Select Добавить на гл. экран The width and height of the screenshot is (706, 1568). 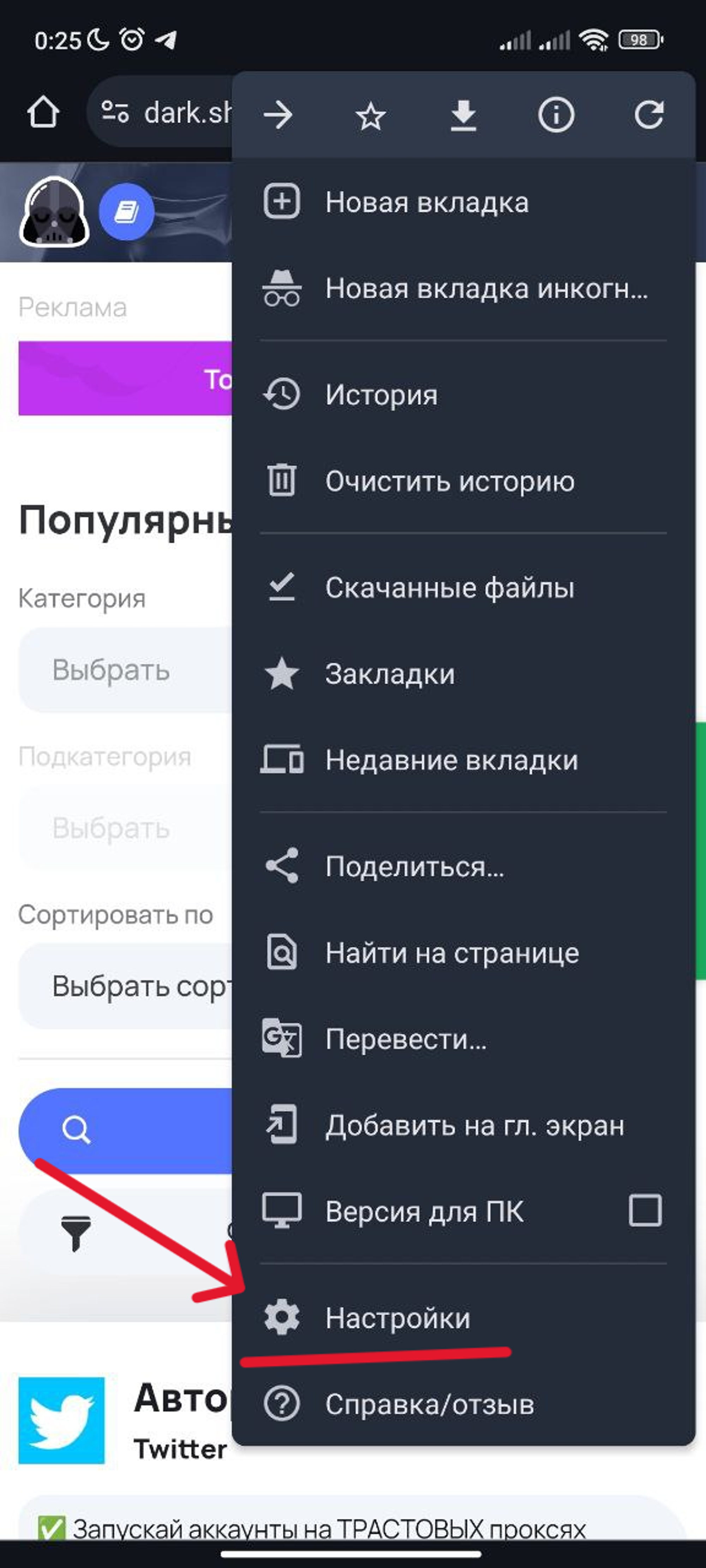point(463,1126)
